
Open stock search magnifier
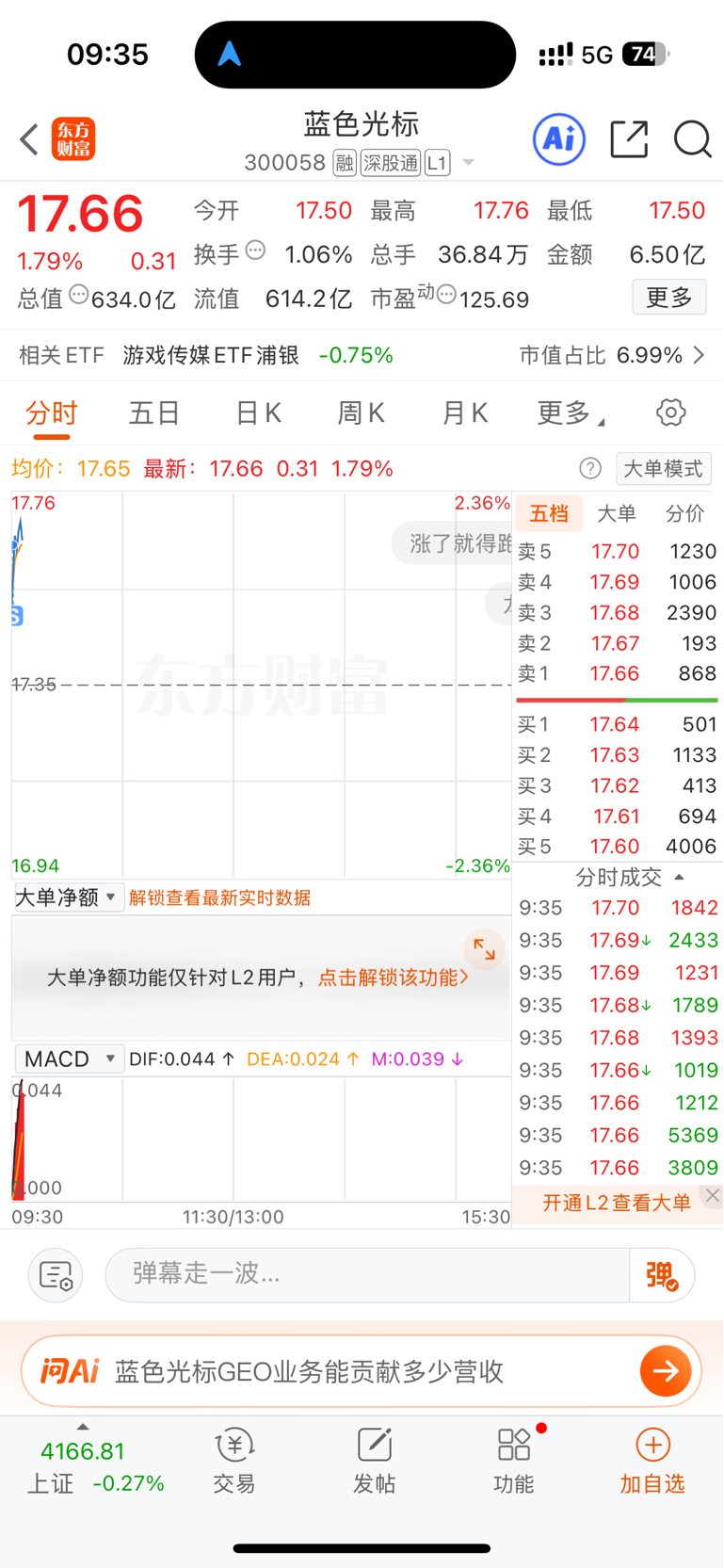[692, 139]
